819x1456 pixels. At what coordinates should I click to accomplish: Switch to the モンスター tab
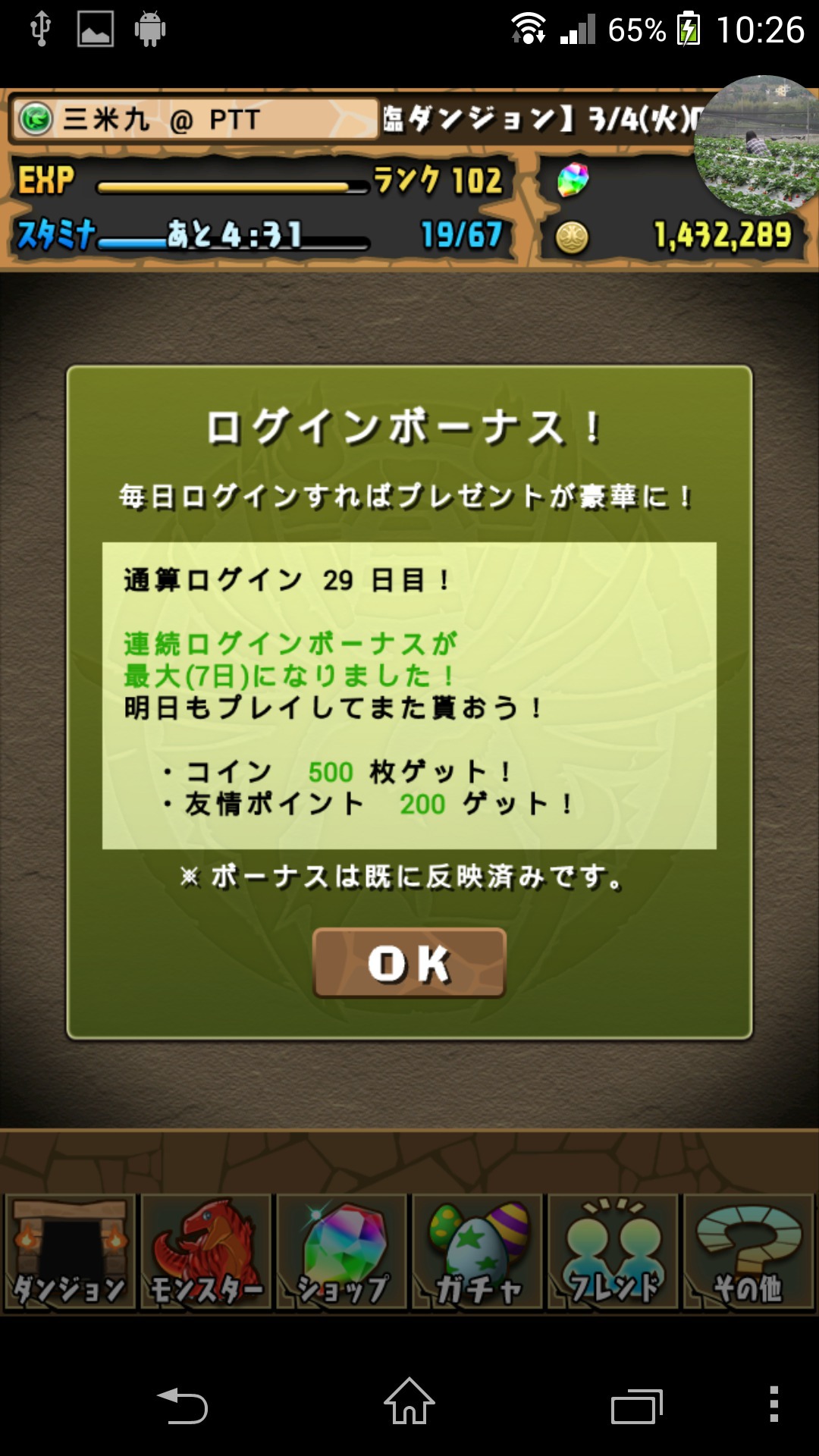[x=206, y=1251]
